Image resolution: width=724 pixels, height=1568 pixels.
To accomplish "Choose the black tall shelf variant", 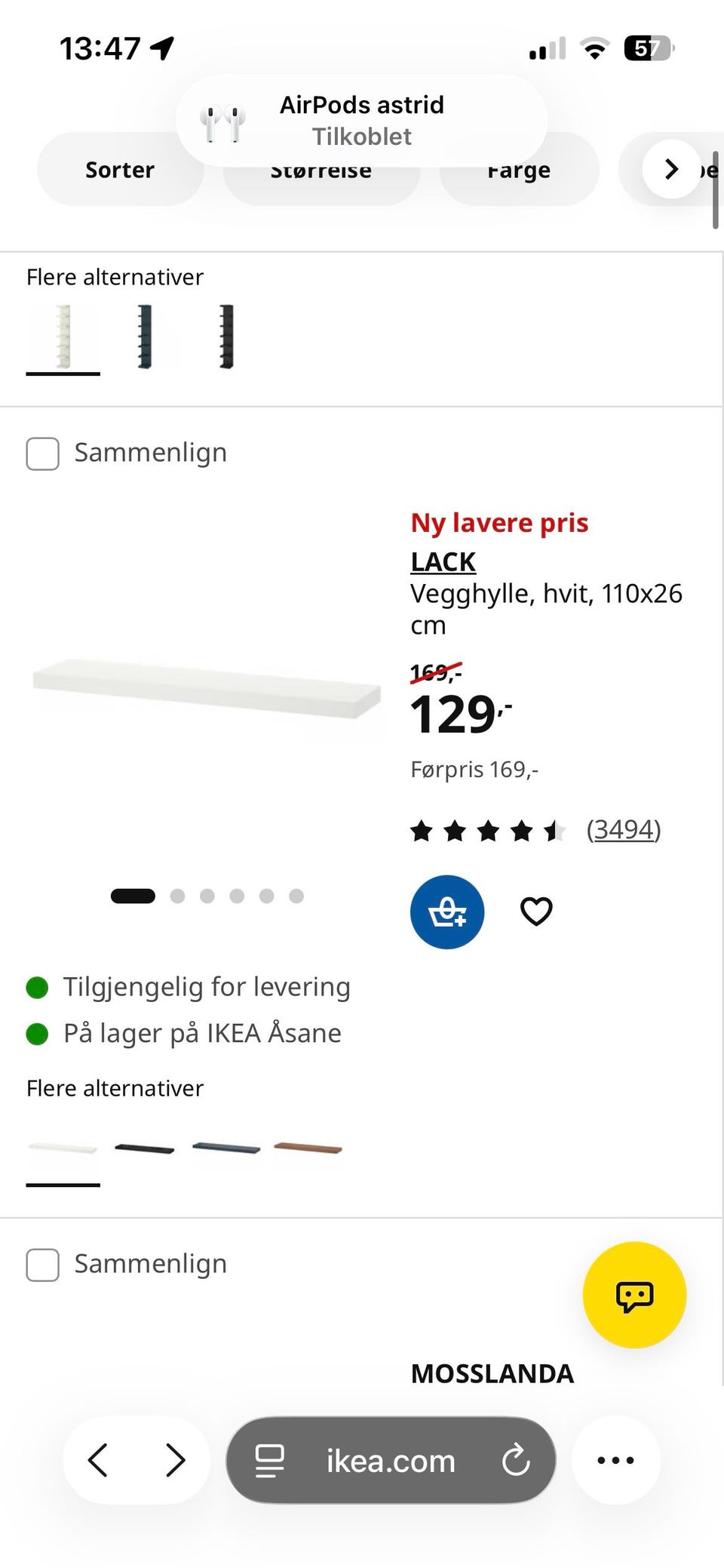I will (226, 337).
